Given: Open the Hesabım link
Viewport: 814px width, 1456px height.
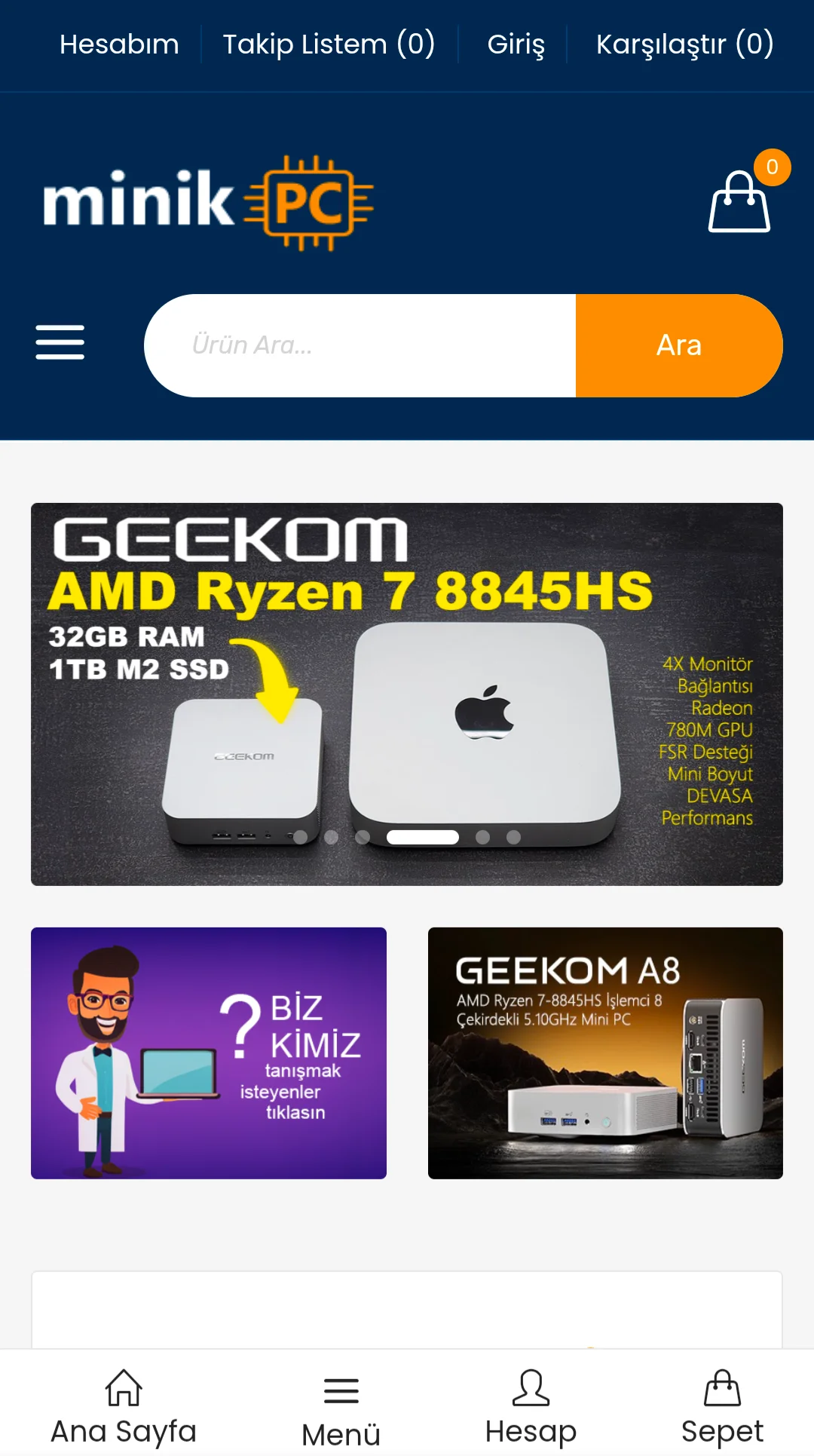Looking at the screenshot, I should (x=120, y=44).
